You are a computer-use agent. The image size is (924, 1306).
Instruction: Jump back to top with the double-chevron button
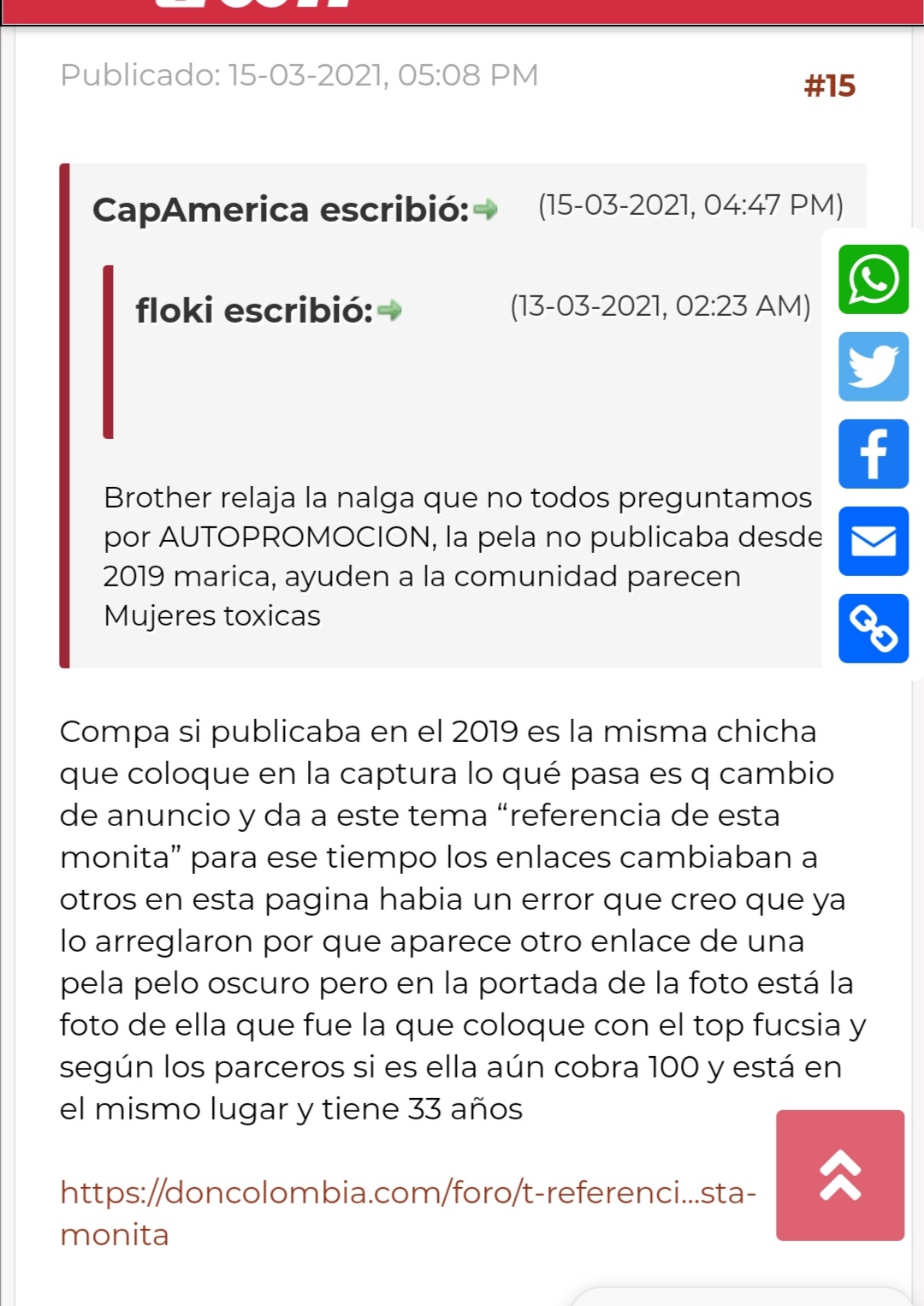pos(839,1175)
